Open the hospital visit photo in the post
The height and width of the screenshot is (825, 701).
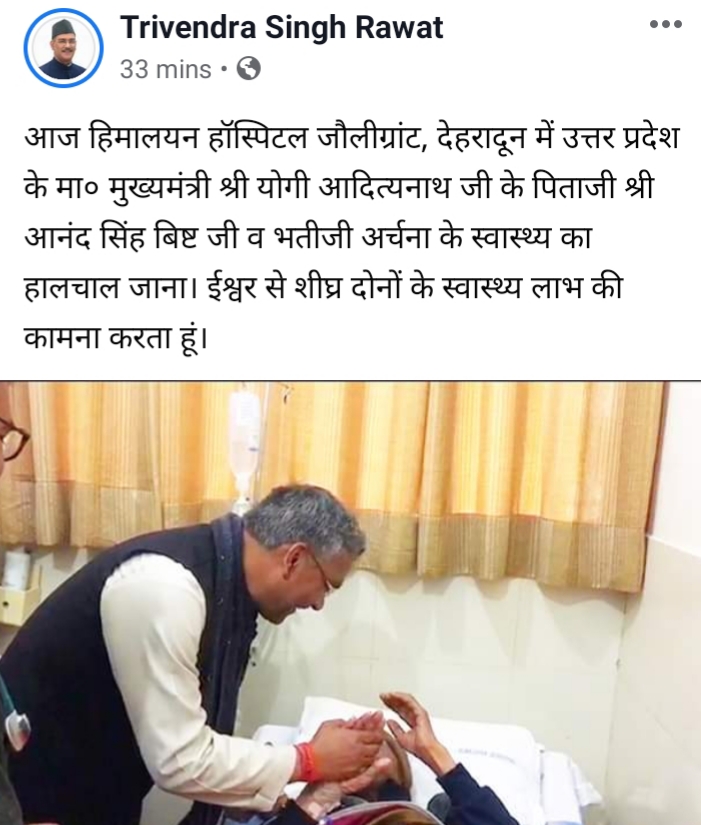coord(350,602)
